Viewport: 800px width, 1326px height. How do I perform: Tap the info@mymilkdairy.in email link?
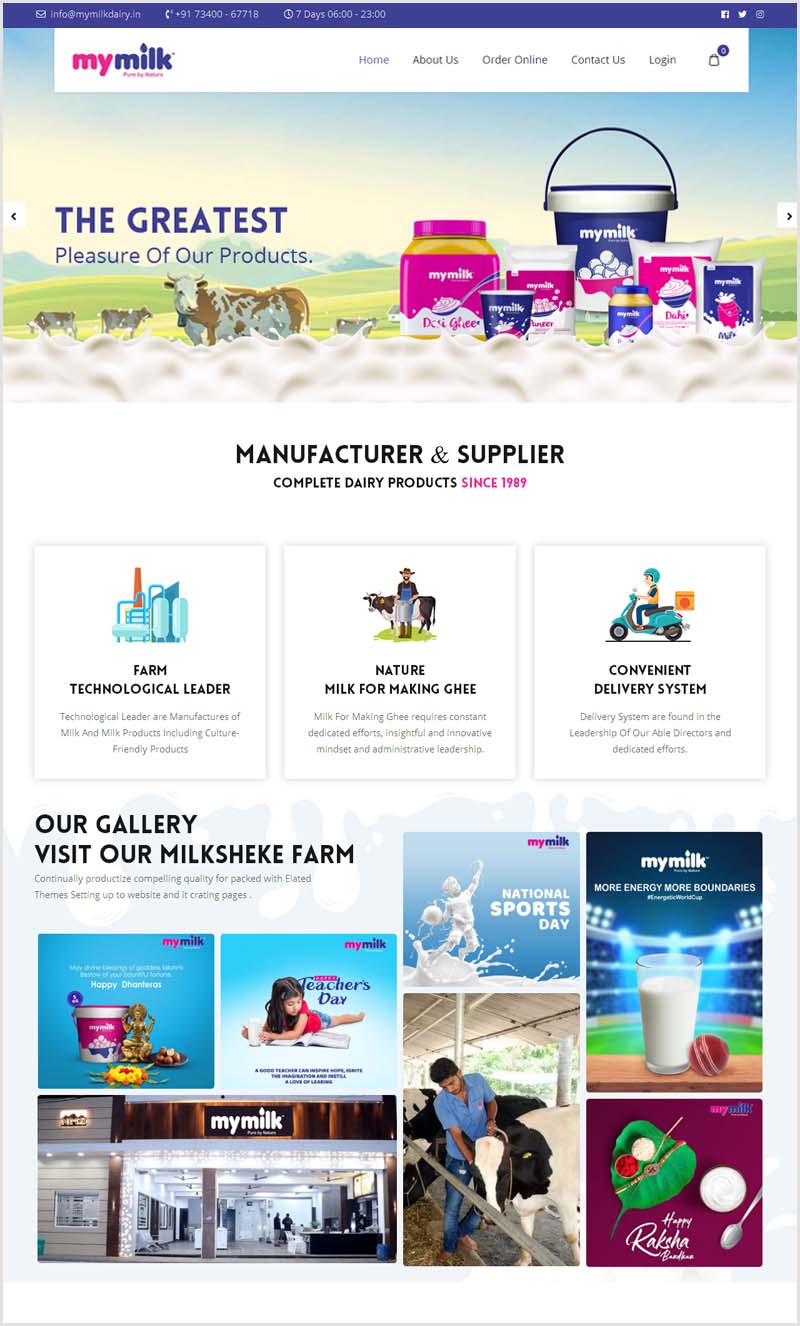tap(94, 14)
